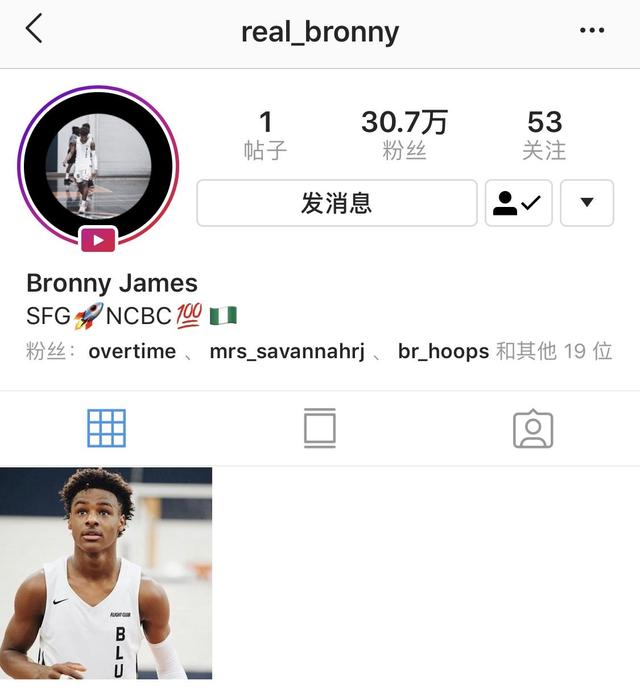
Task: Switch to the grid posts tab
Action: click(x=106, y=428)
